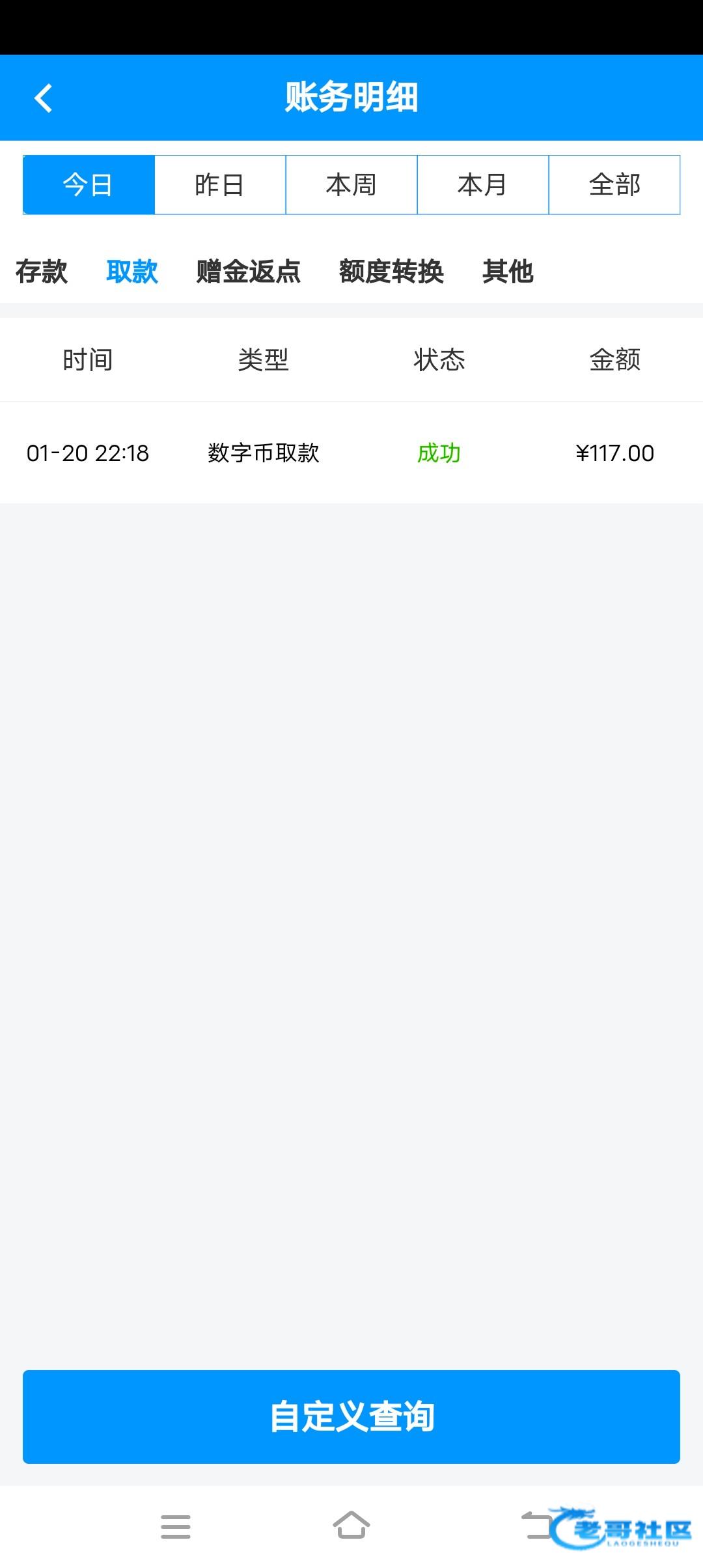This screenshot has height=1568, width=703.
Task: Select the 取款 category
Action: (132, 272)
